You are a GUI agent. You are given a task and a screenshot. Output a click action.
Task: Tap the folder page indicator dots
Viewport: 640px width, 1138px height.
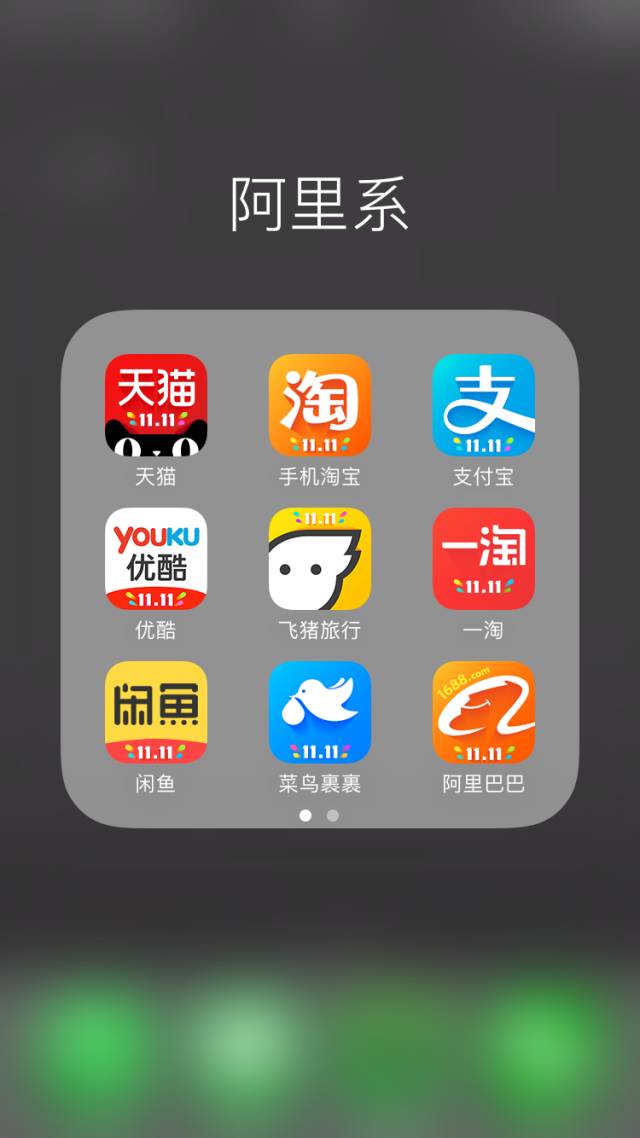[320, 815]
